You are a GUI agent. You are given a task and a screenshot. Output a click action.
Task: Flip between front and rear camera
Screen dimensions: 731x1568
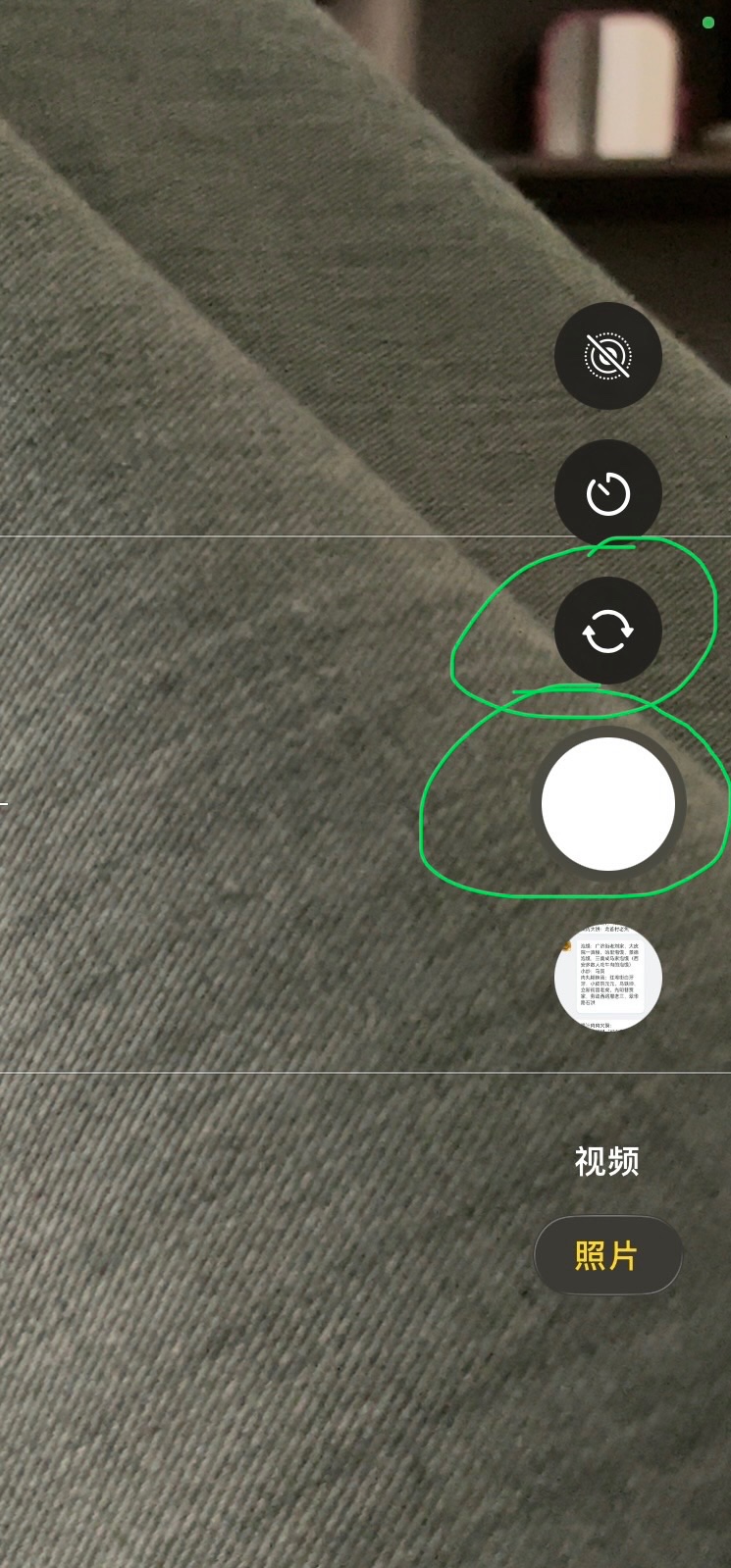(x=608, y=631)
